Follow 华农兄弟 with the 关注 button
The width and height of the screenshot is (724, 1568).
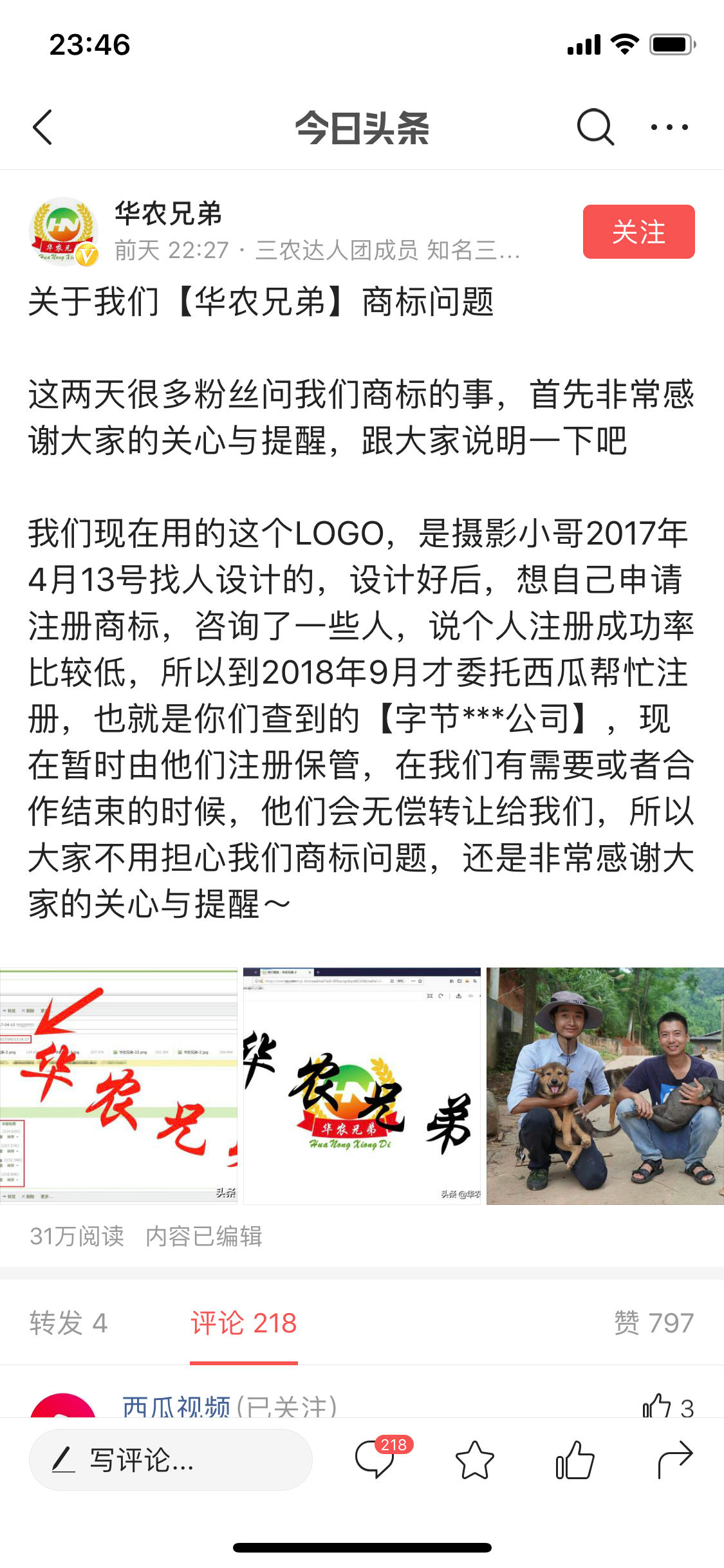pyautogui.click(x=638, y=232)
